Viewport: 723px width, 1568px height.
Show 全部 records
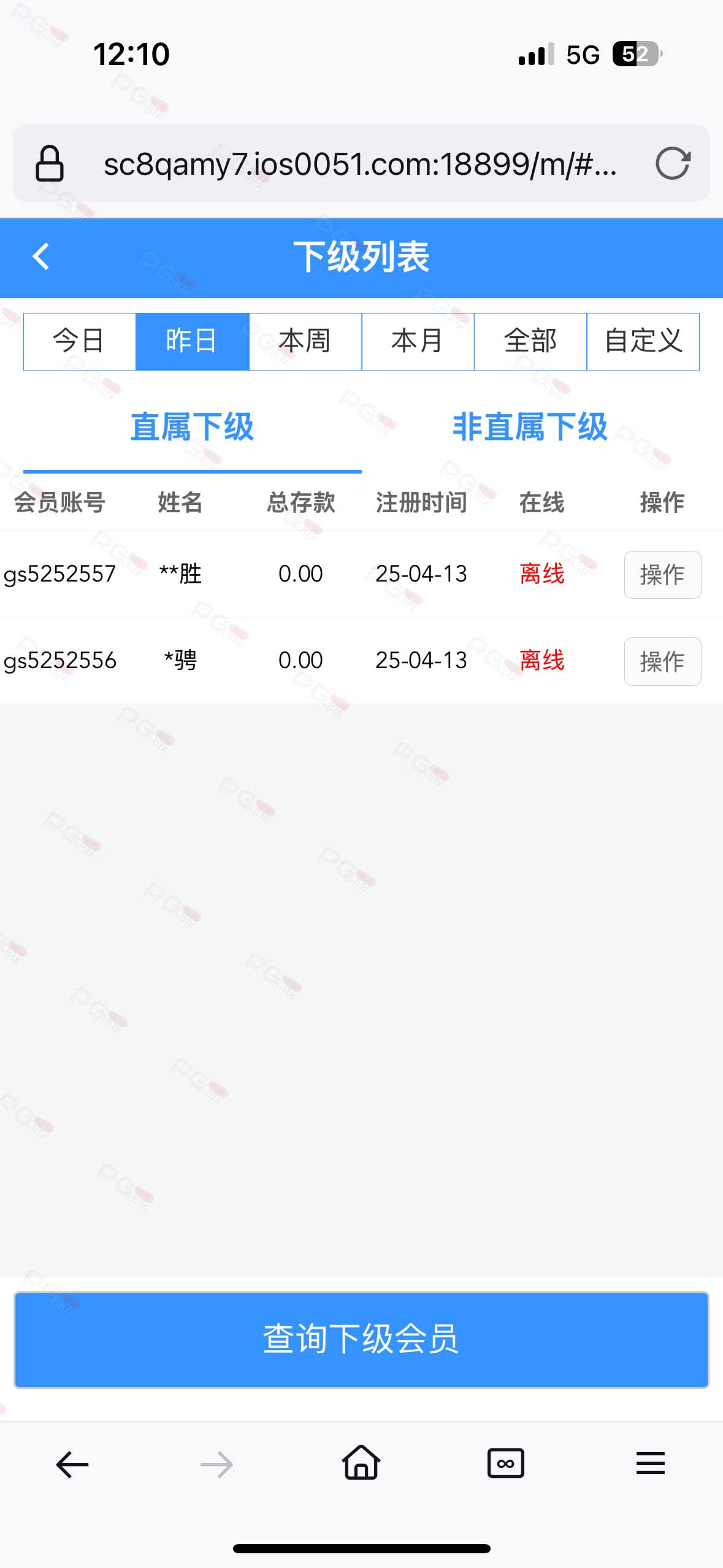click(530, 342)
